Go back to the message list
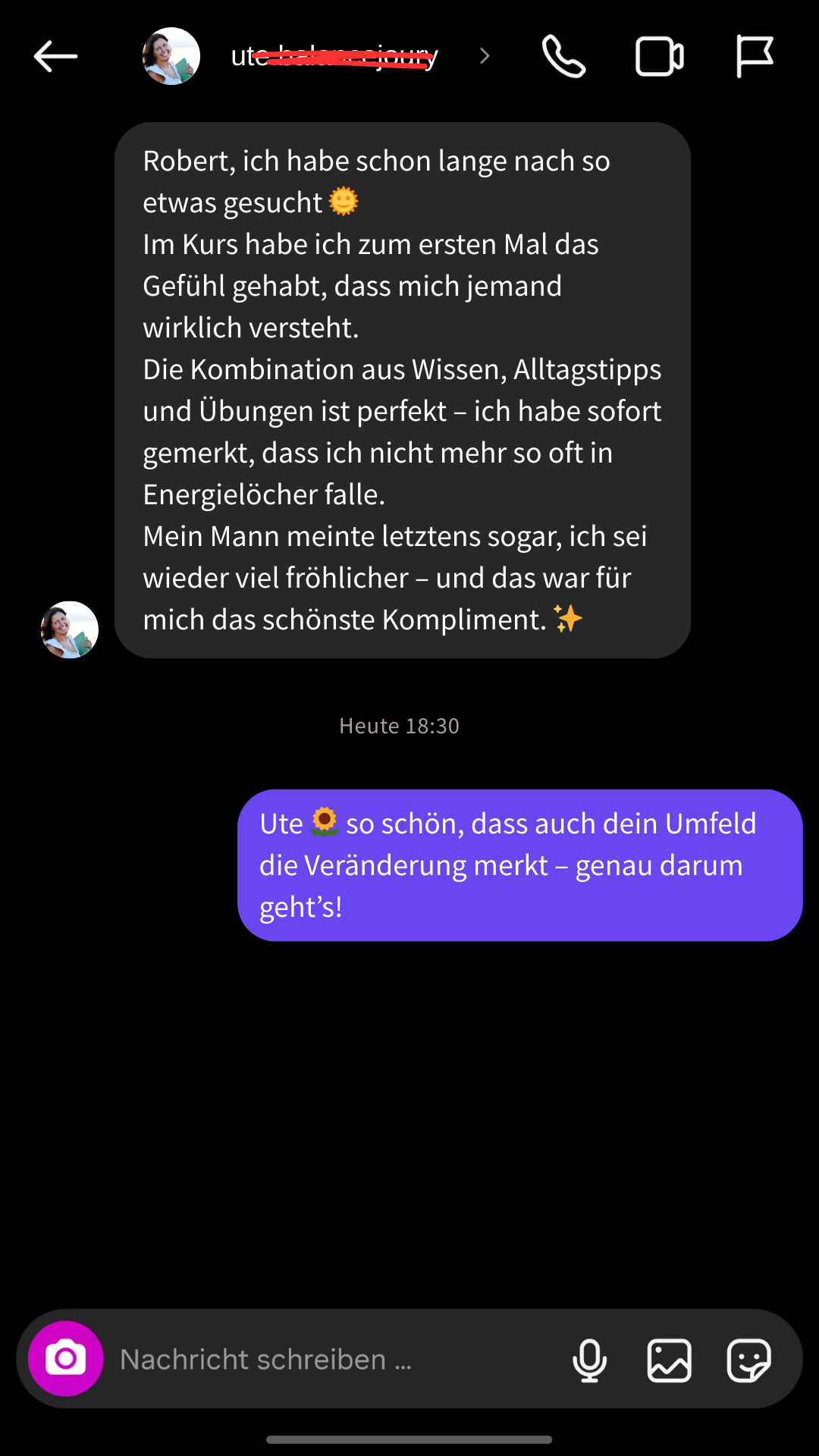Viewport: 819px width, 1456px height. pos(55,56)
